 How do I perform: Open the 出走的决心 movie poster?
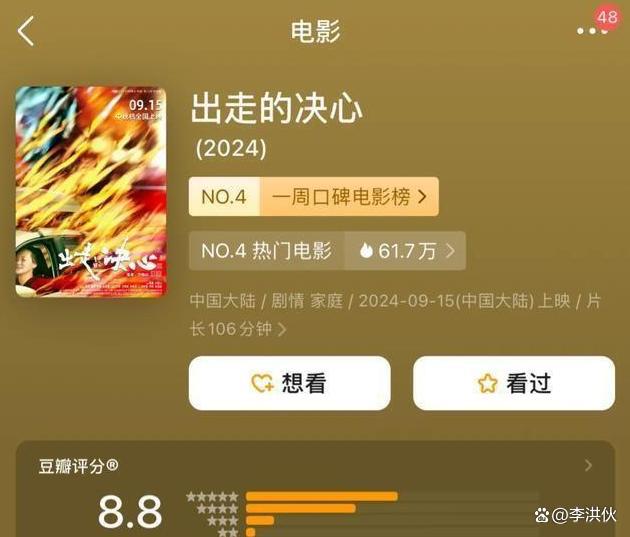pos(90,191)
